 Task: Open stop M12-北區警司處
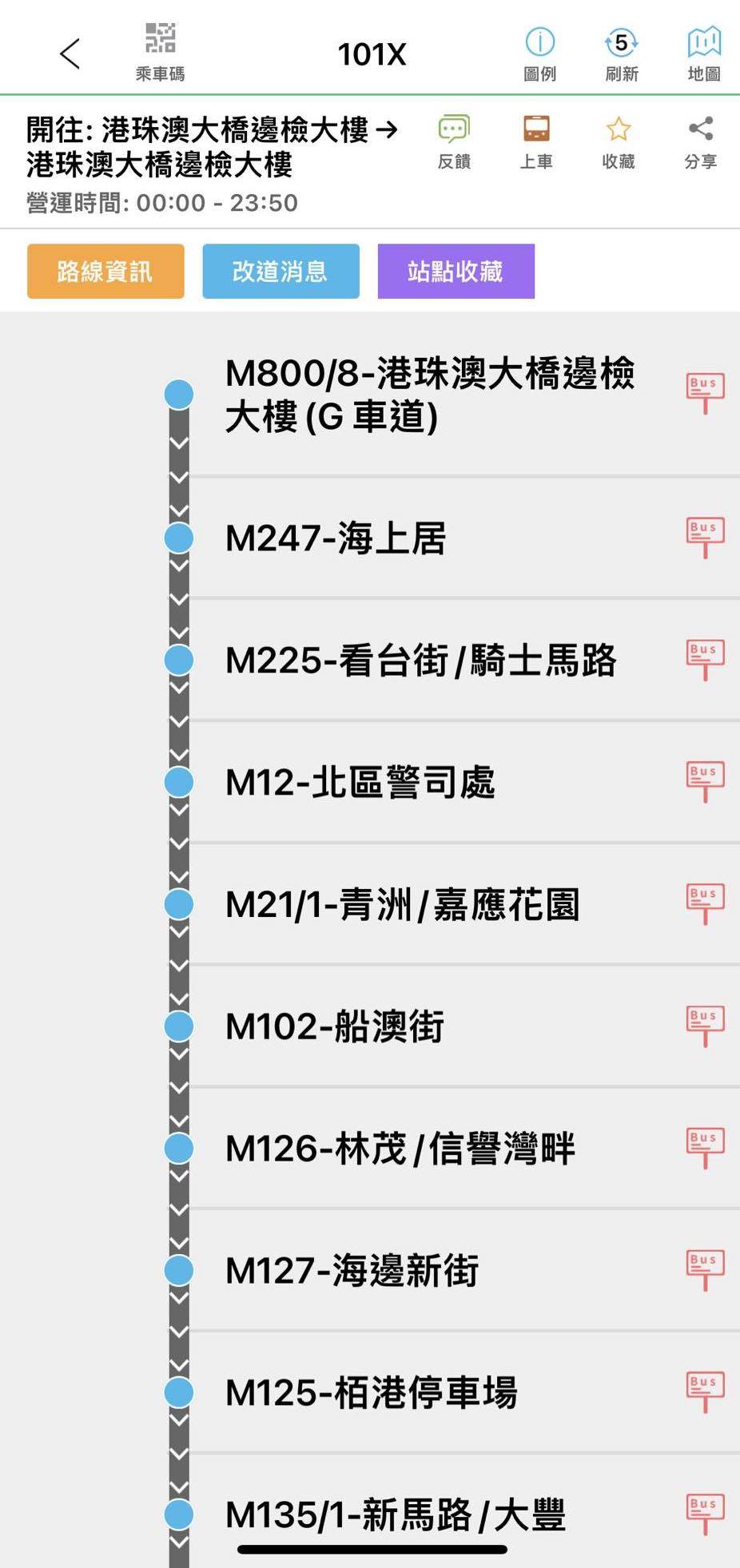click(360, 782)
